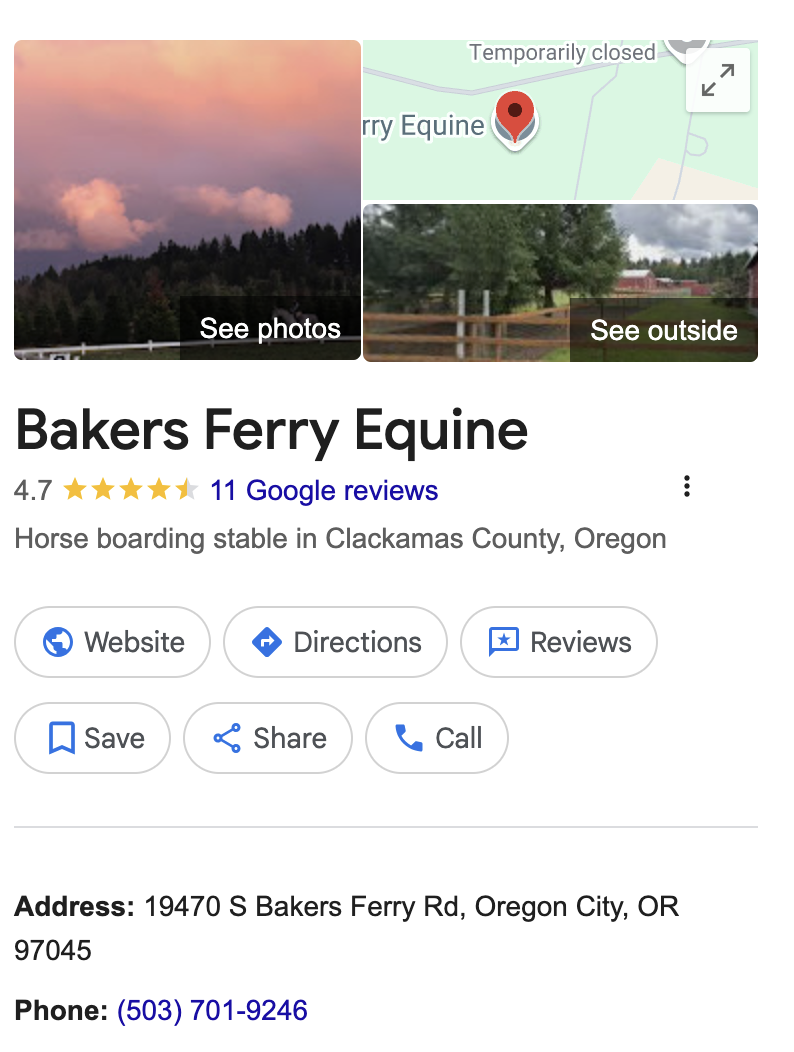Tap the Reviews button
794x1052 pixels.
559,642
